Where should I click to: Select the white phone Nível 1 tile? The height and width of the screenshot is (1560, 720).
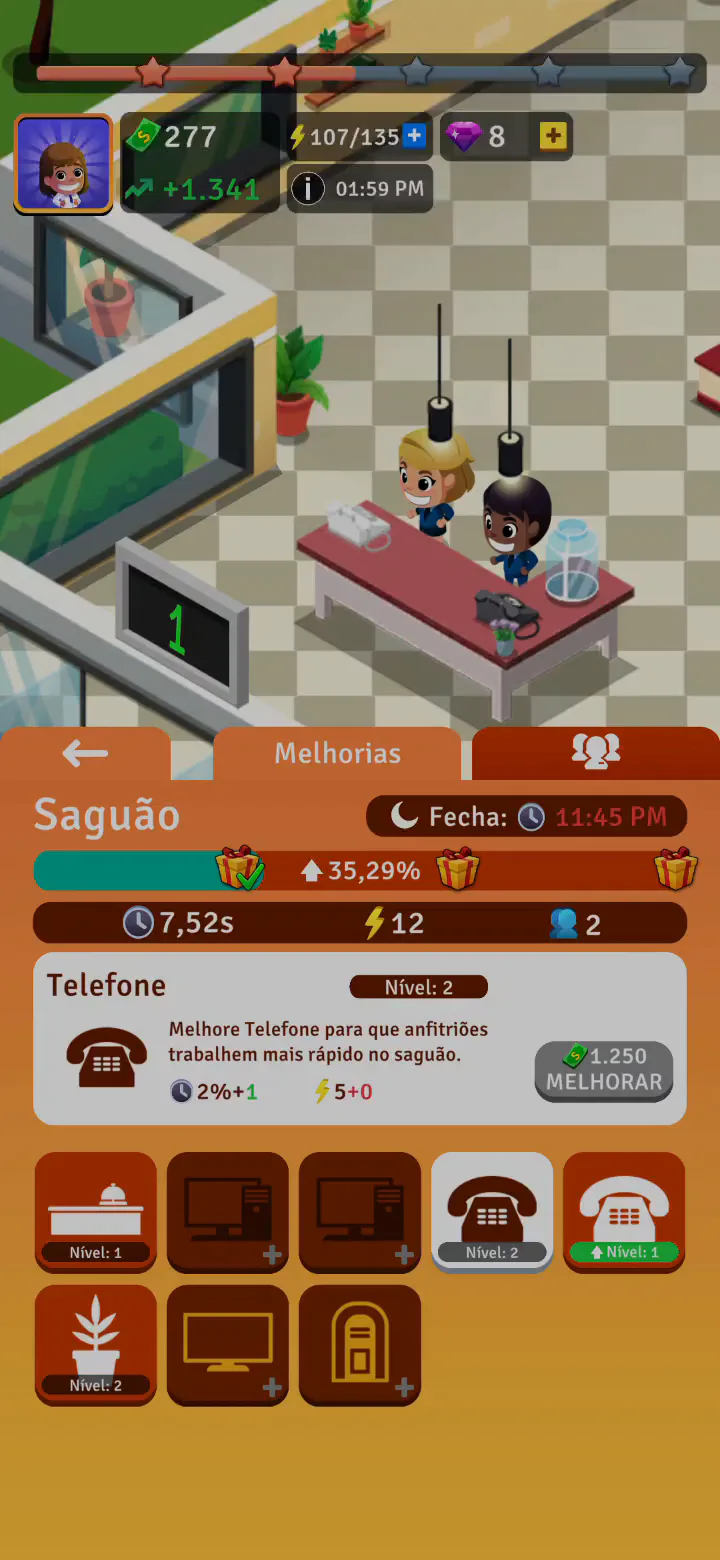pos(624,1211)
